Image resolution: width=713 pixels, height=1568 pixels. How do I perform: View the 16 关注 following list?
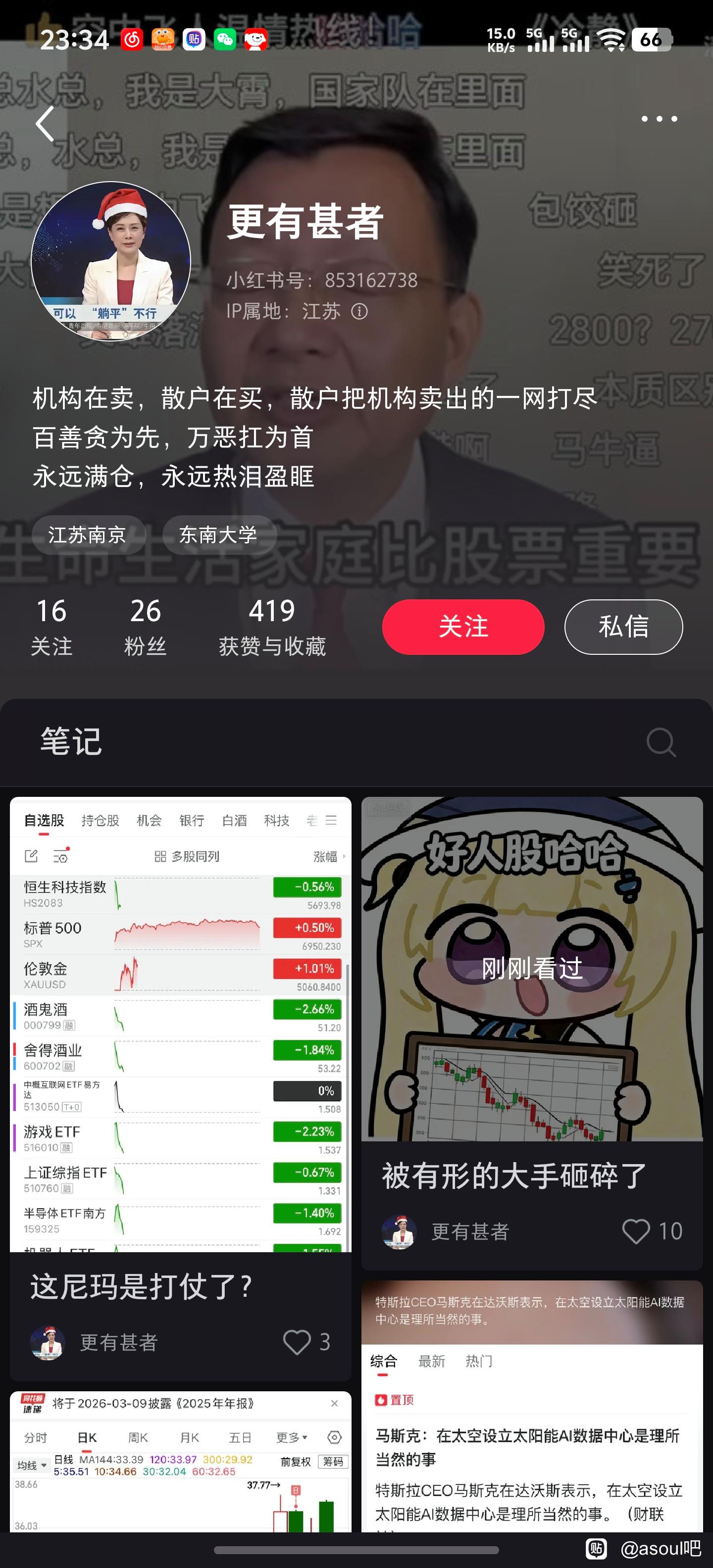tap(51, 626)
